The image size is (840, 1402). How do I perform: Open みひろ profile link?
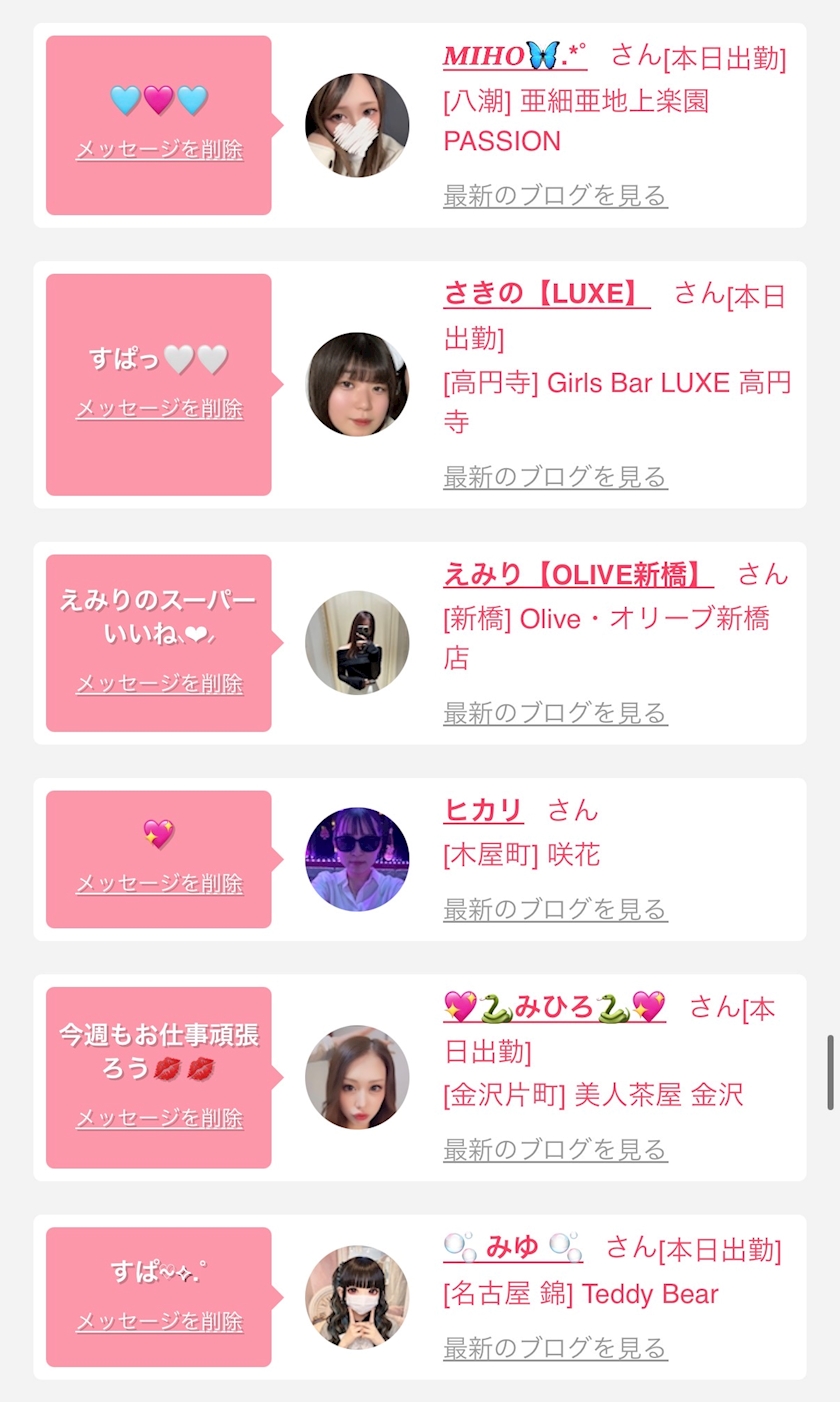tap(554, 1007)
